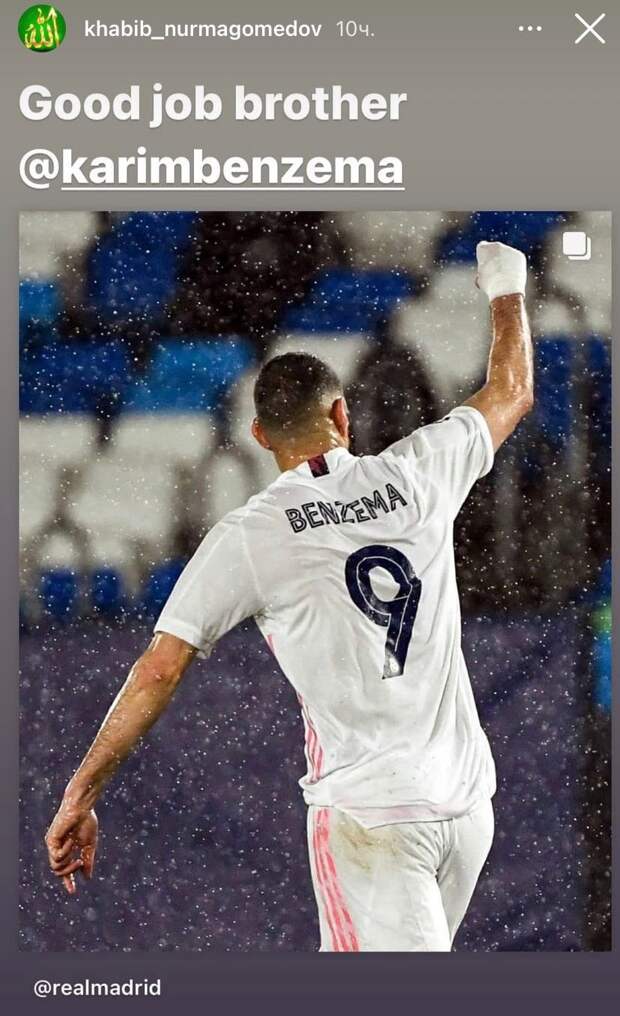Close the story with the X

click(x=589, y=29)
